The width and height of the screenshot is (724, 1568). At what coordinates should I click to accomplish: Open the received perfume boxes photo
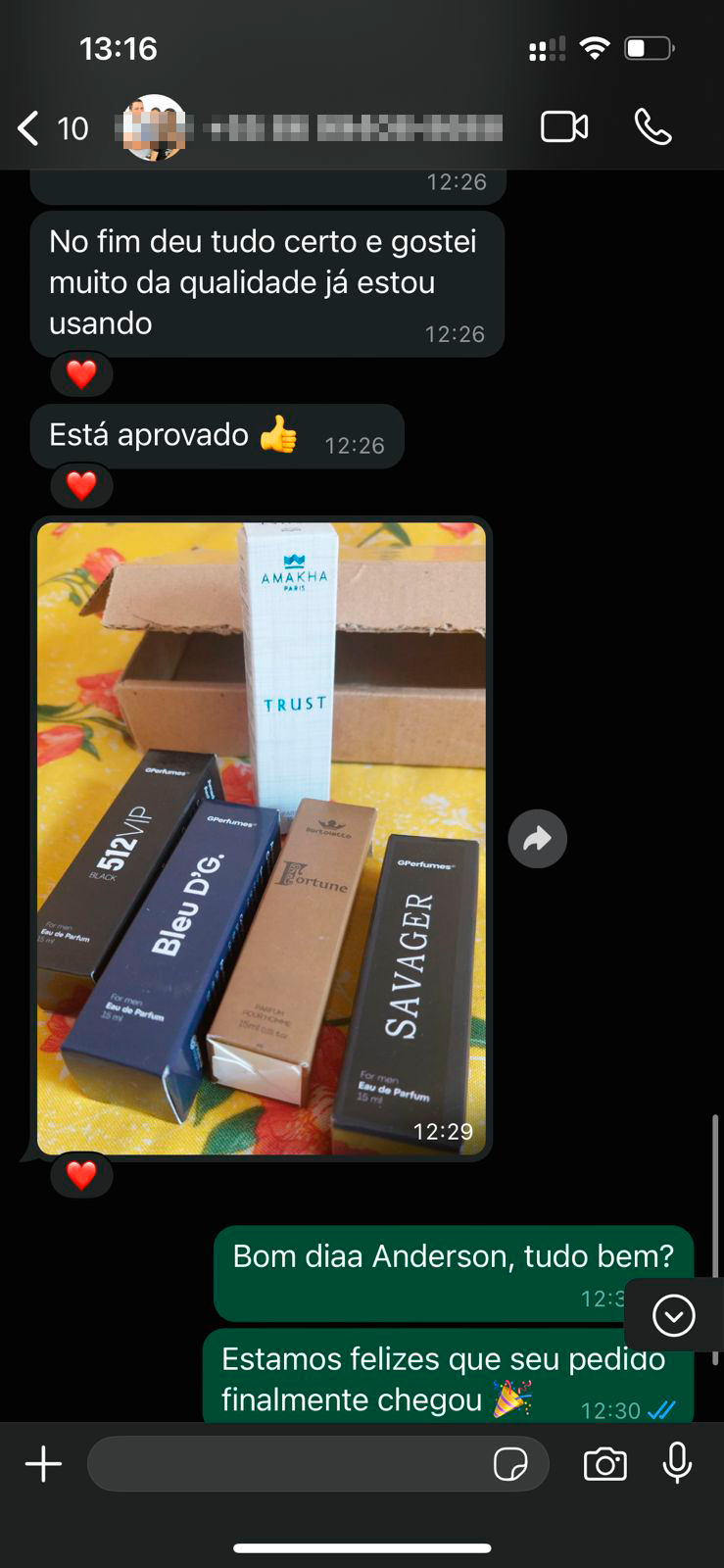pyautogui.click(x=262, y=838)
